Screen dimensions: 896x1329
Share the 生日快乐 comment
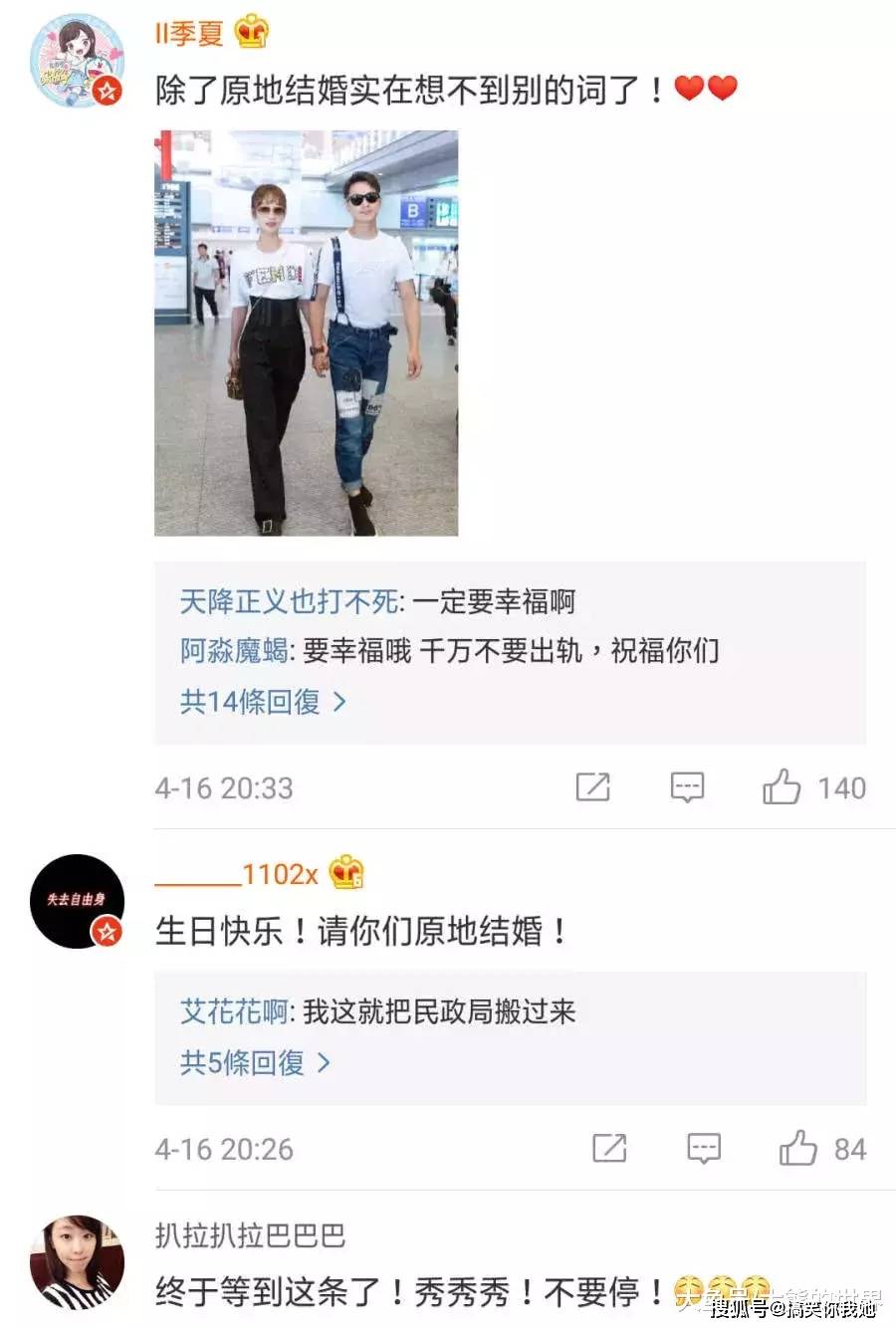608,1148
